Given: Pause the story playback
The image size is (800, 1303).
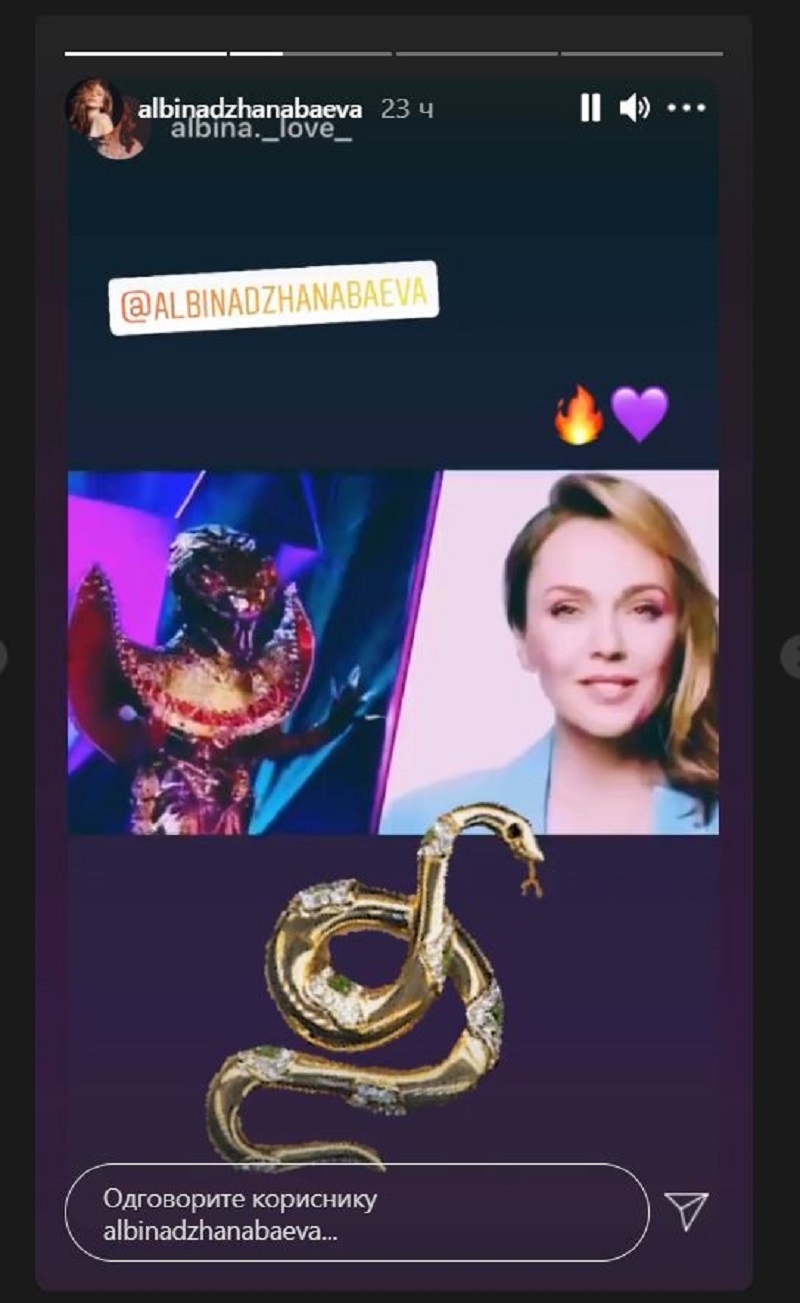Looking at the screenshot, I should (590, 108).
